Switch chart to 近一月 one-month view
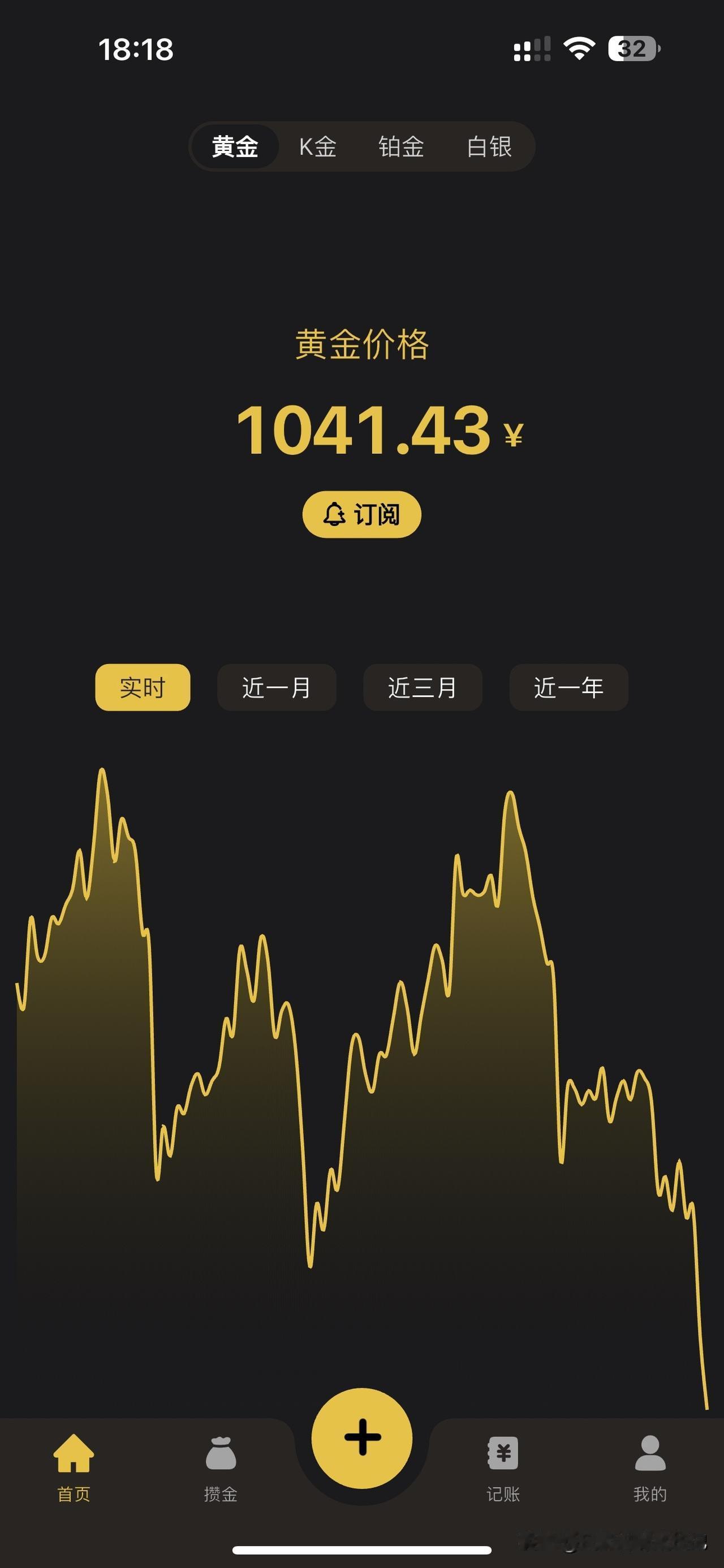Image resolution: width=724 pixels, height=1568 pixels. click(277, 688)
